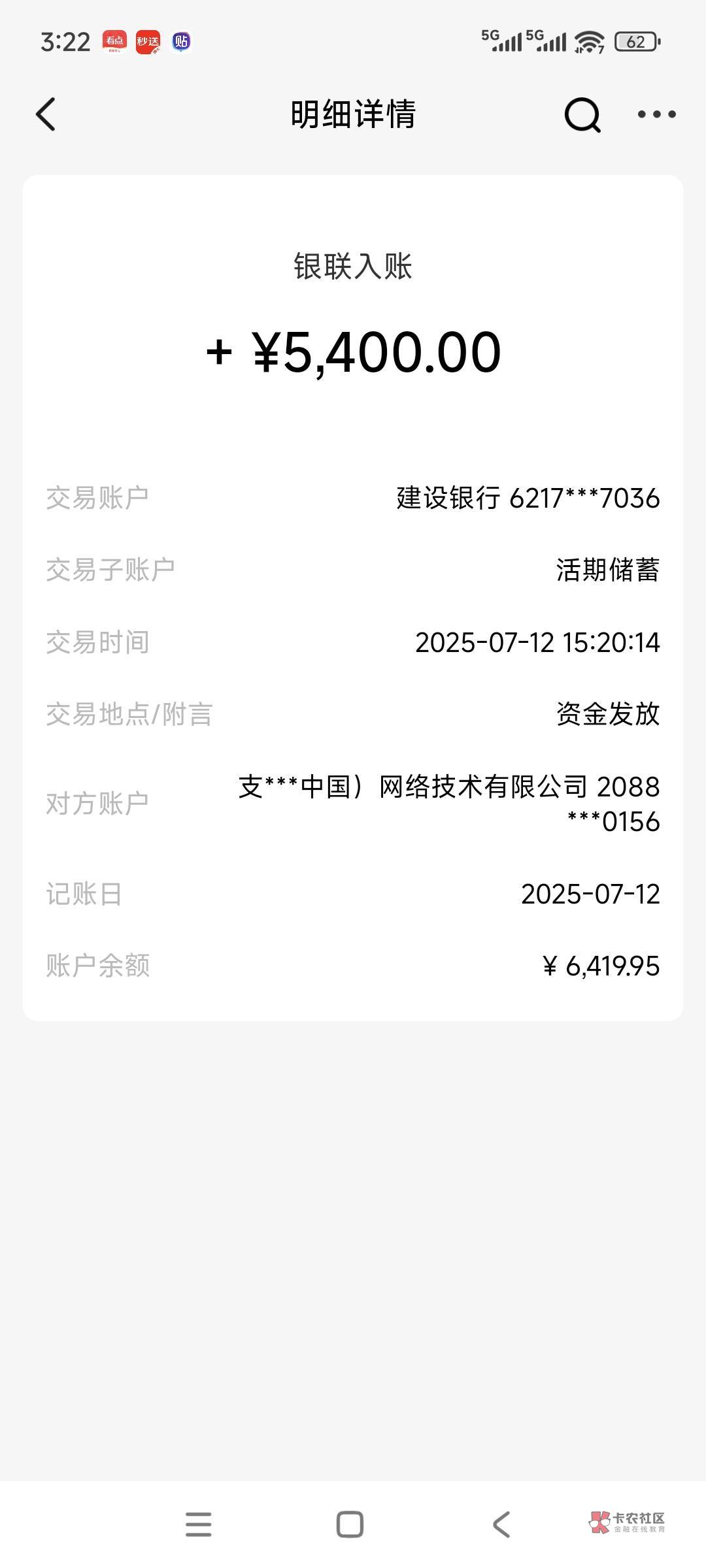Tap the system recent apps button
The width and height of the screenshot is (706, 1568).
pos(198,1524)
